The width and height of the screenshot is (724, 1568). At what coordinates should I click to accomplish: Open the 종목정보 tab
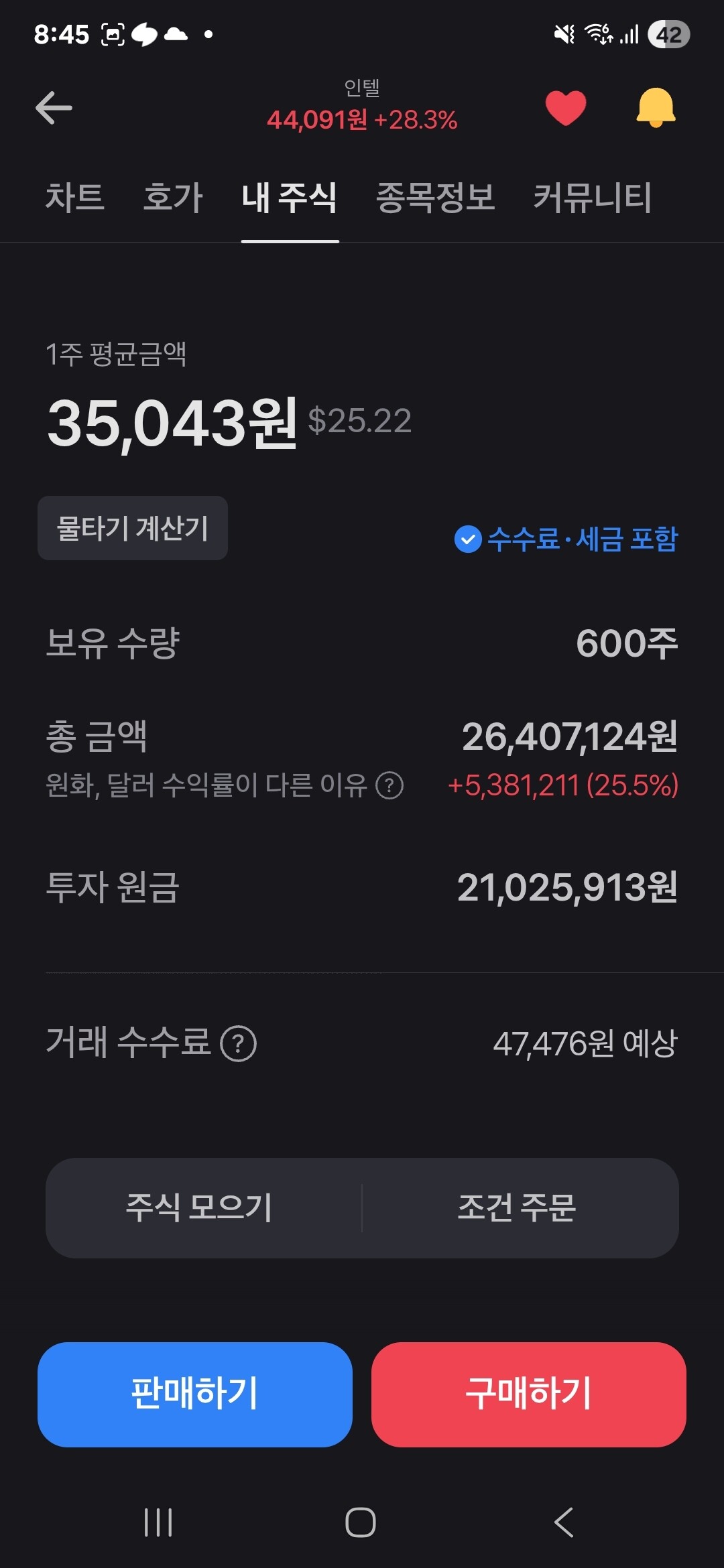click(436, 198)
